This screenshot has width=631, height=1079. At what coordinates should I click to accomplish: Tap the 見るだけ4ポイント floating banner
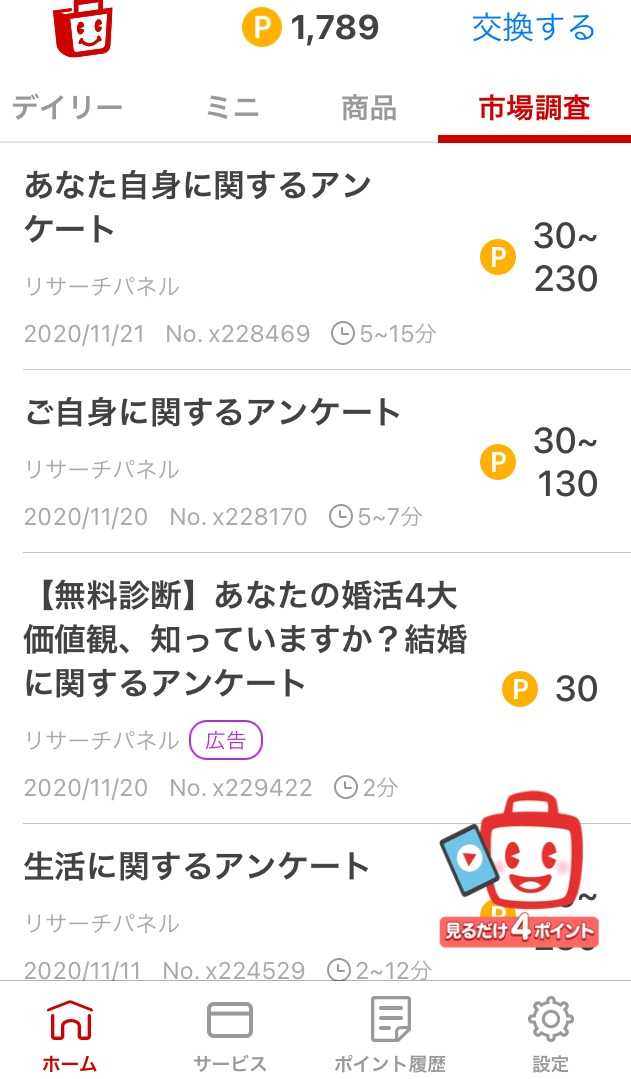521,872
